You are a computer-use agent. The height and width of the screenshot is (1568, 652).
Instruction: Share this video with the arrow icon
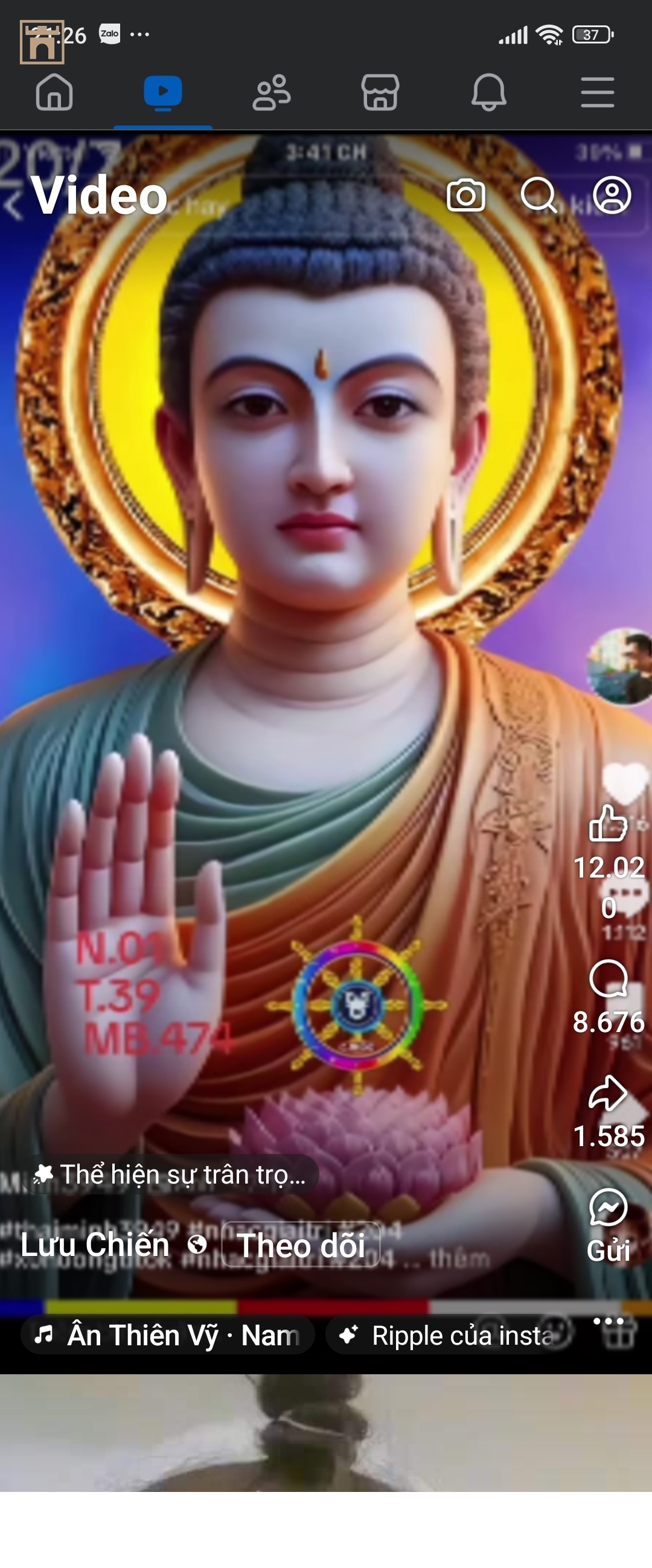pos(608,1093)
